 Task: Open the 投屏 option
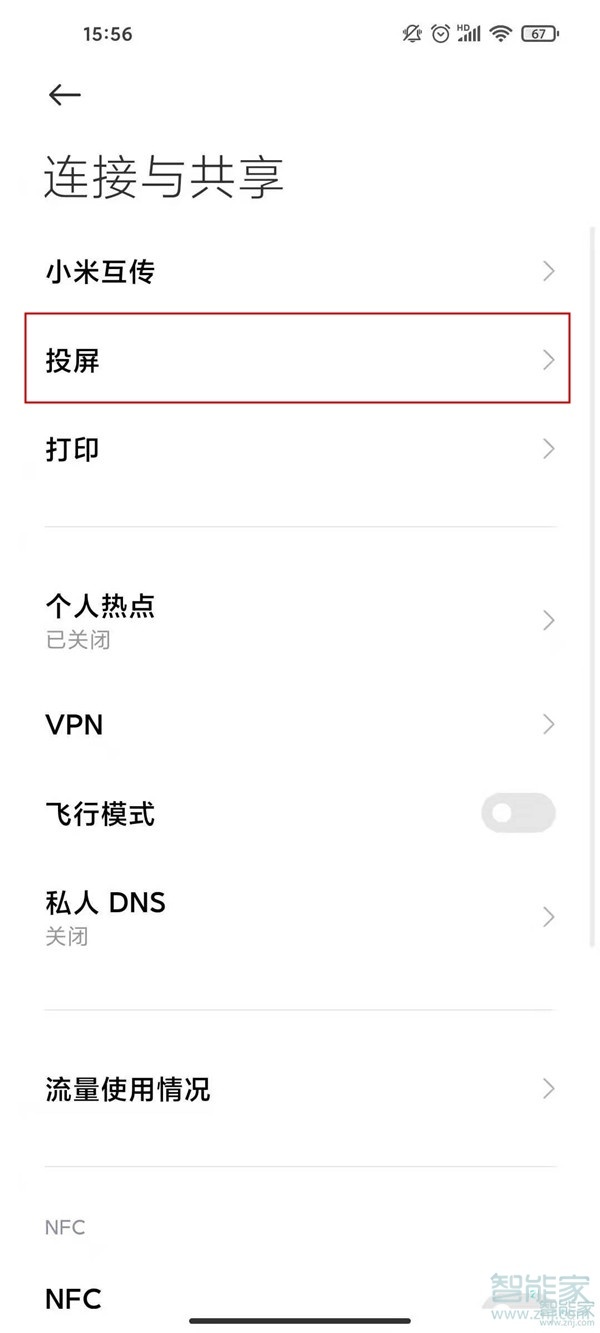coord(298,360)
